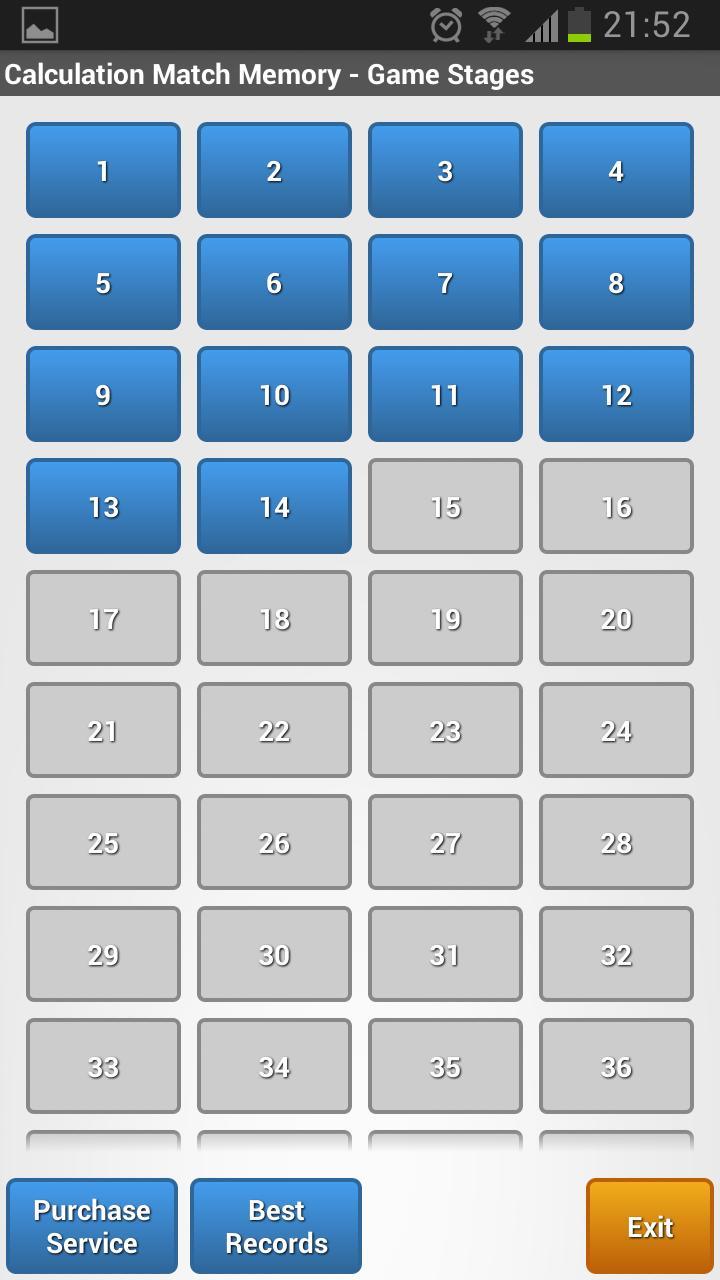Tap locked stage 34
Image resolution: width=720 pixels, height=1280 pixels.
274,1066
